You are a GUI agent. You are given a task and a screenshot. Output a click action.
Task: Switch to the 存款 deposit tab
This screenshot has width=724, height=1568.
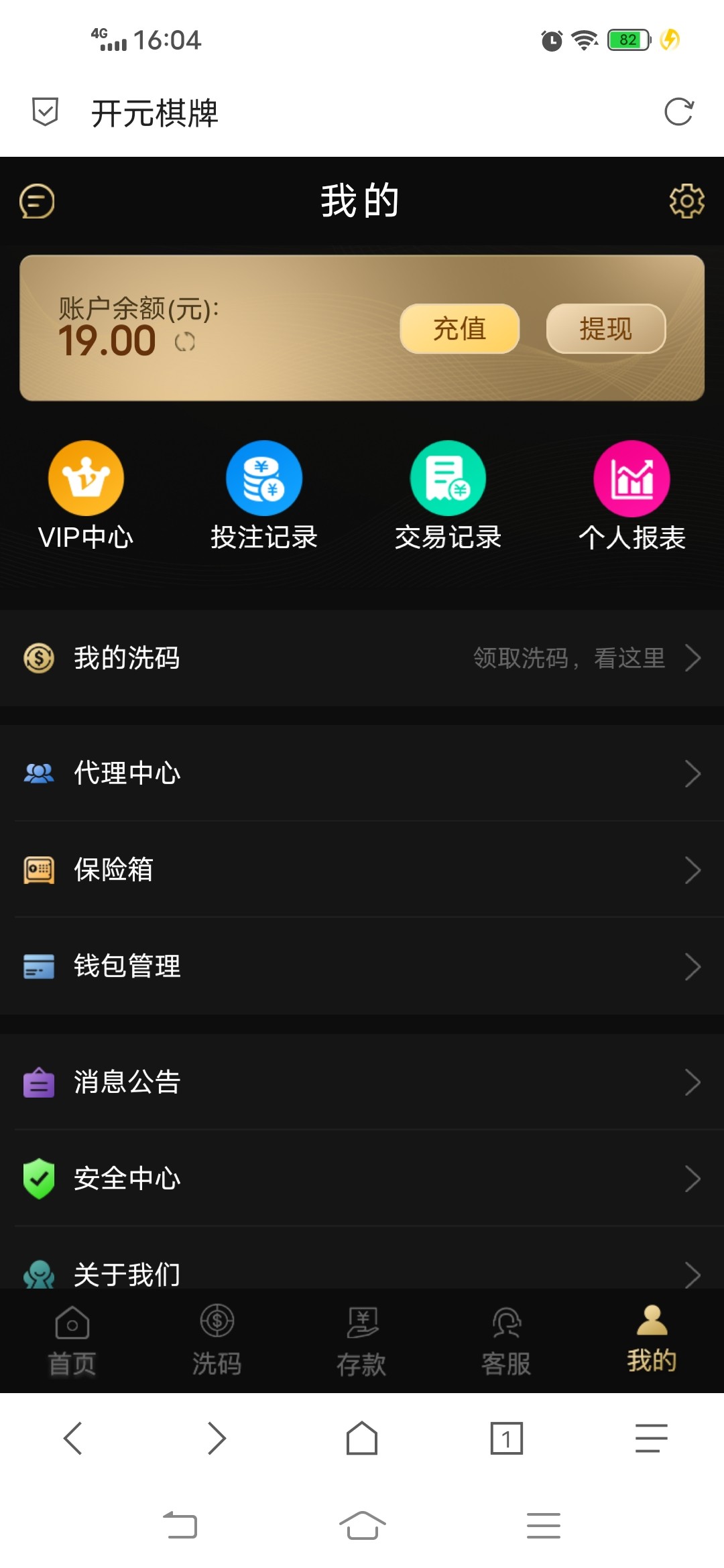click(x=362, y=1342)
